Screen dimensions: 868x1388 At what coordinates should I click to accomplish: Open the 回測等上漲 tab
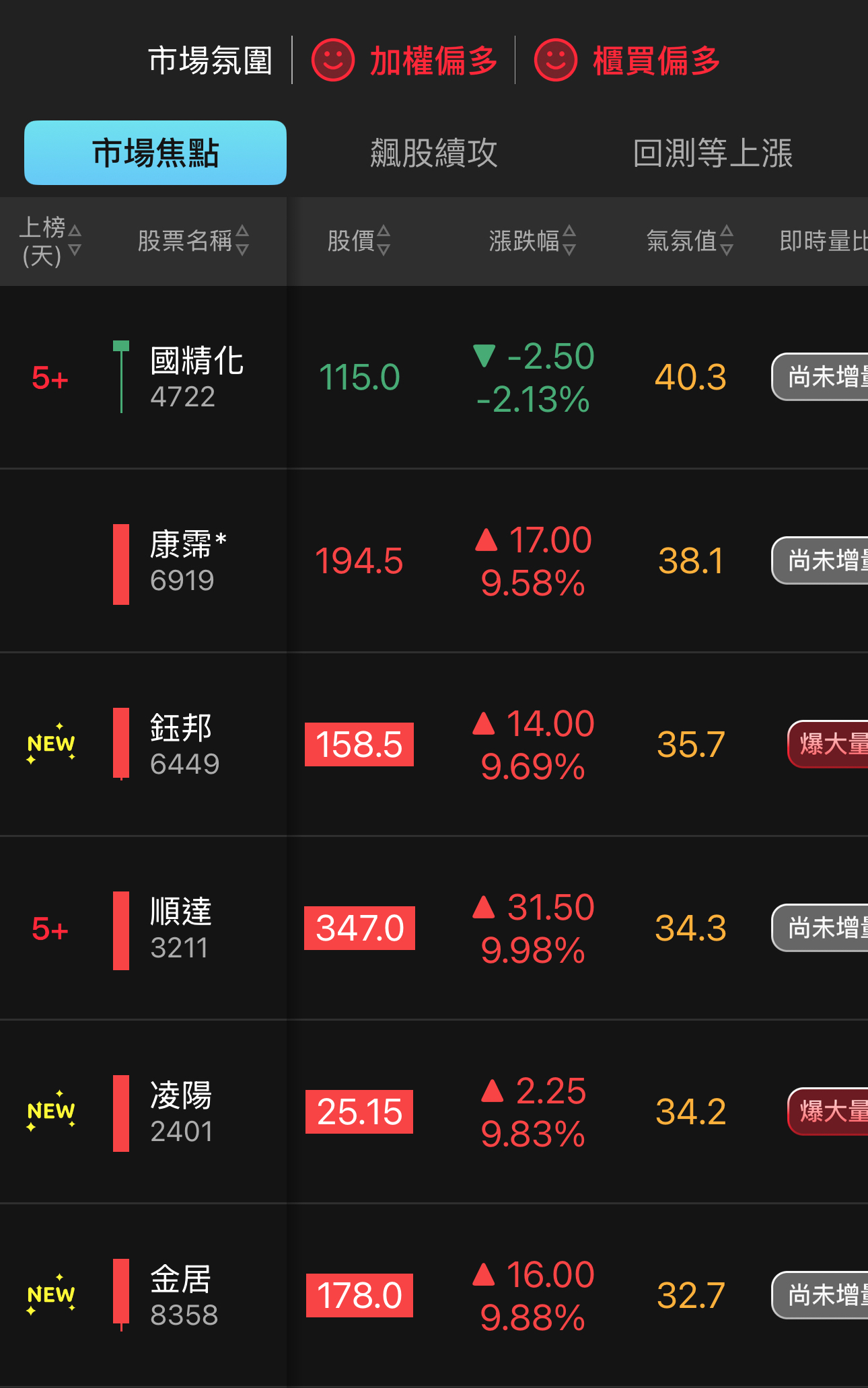713,153
